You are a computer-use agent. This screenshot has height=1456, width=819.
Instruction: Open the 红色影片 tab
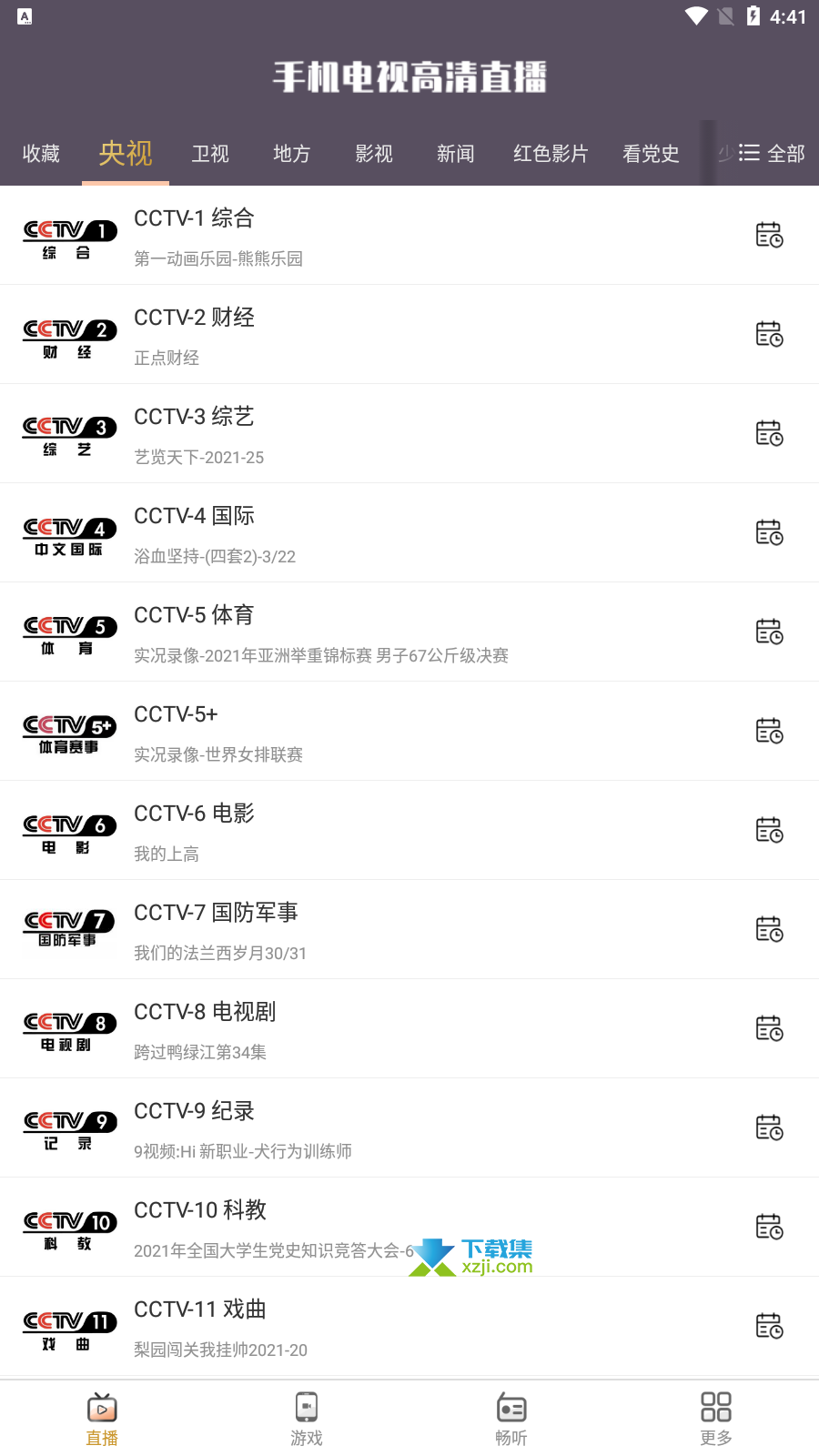(x=551, y=154)
